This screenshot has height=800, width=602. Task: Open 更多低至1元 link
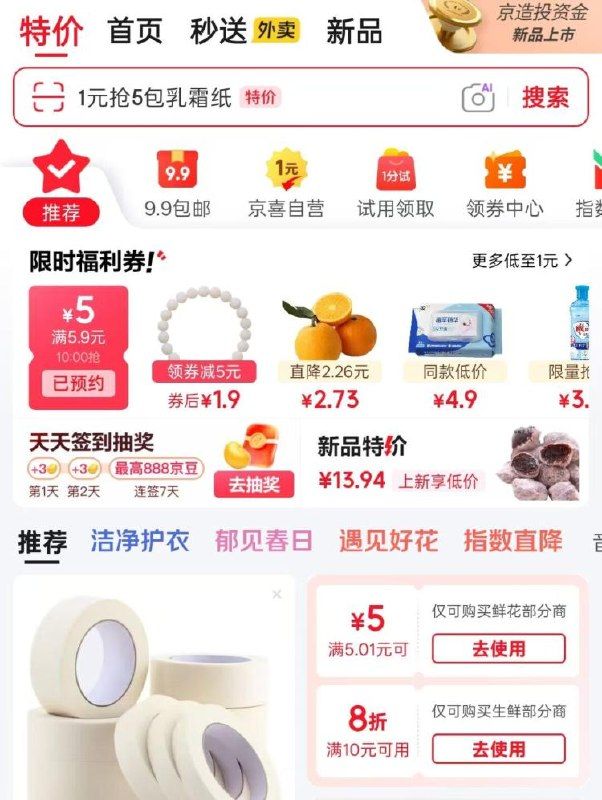pos(522,260)
